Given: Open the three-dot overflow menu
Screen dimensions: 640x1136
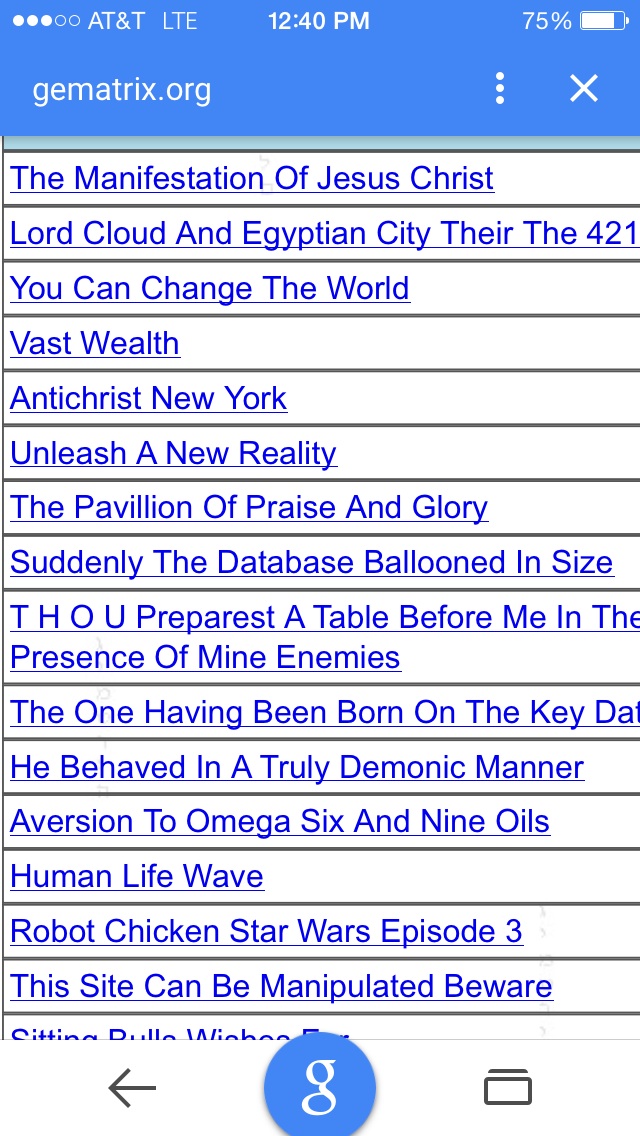Looking at the screenshot, I should point(499,88).
